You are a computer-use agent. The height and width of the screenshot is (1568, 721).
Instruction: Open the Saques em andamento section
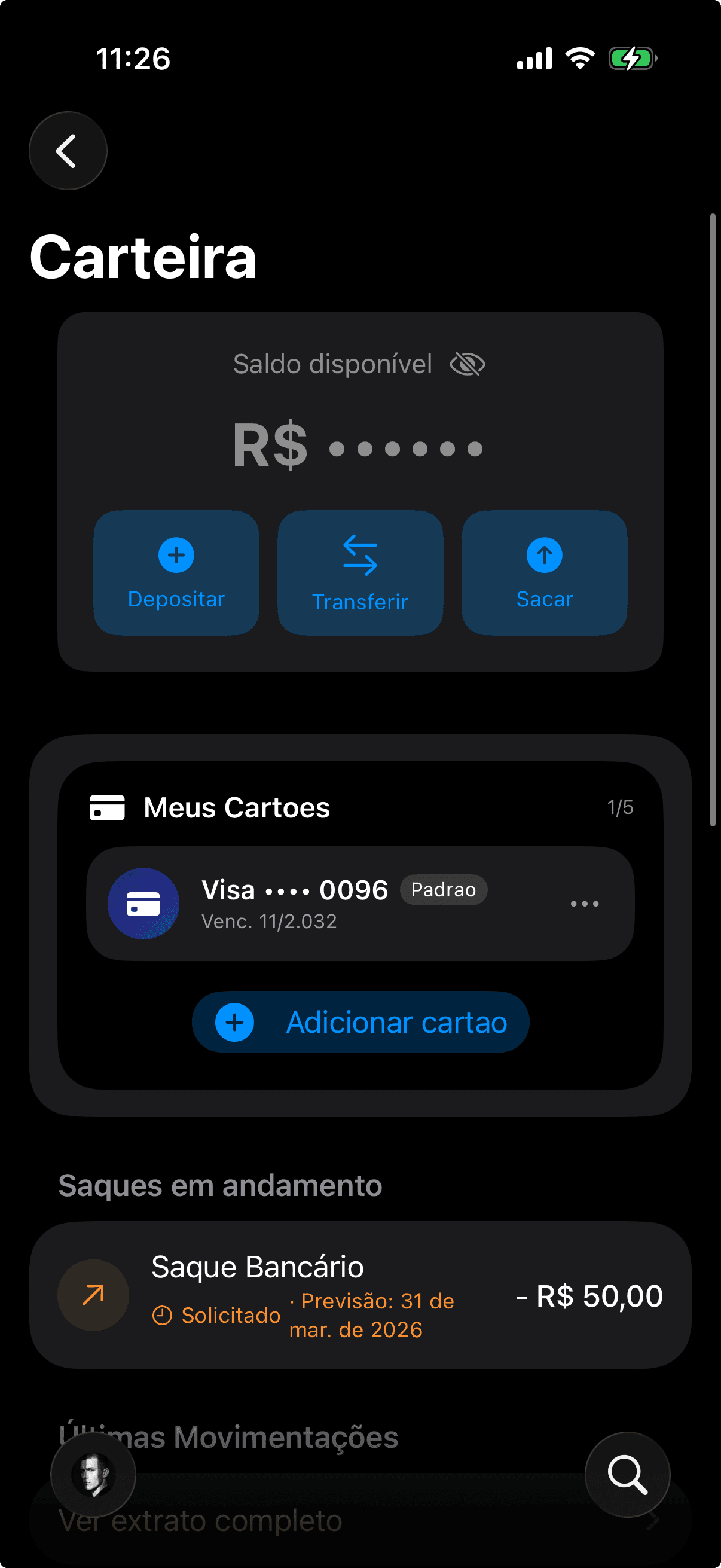[219, 1185]
